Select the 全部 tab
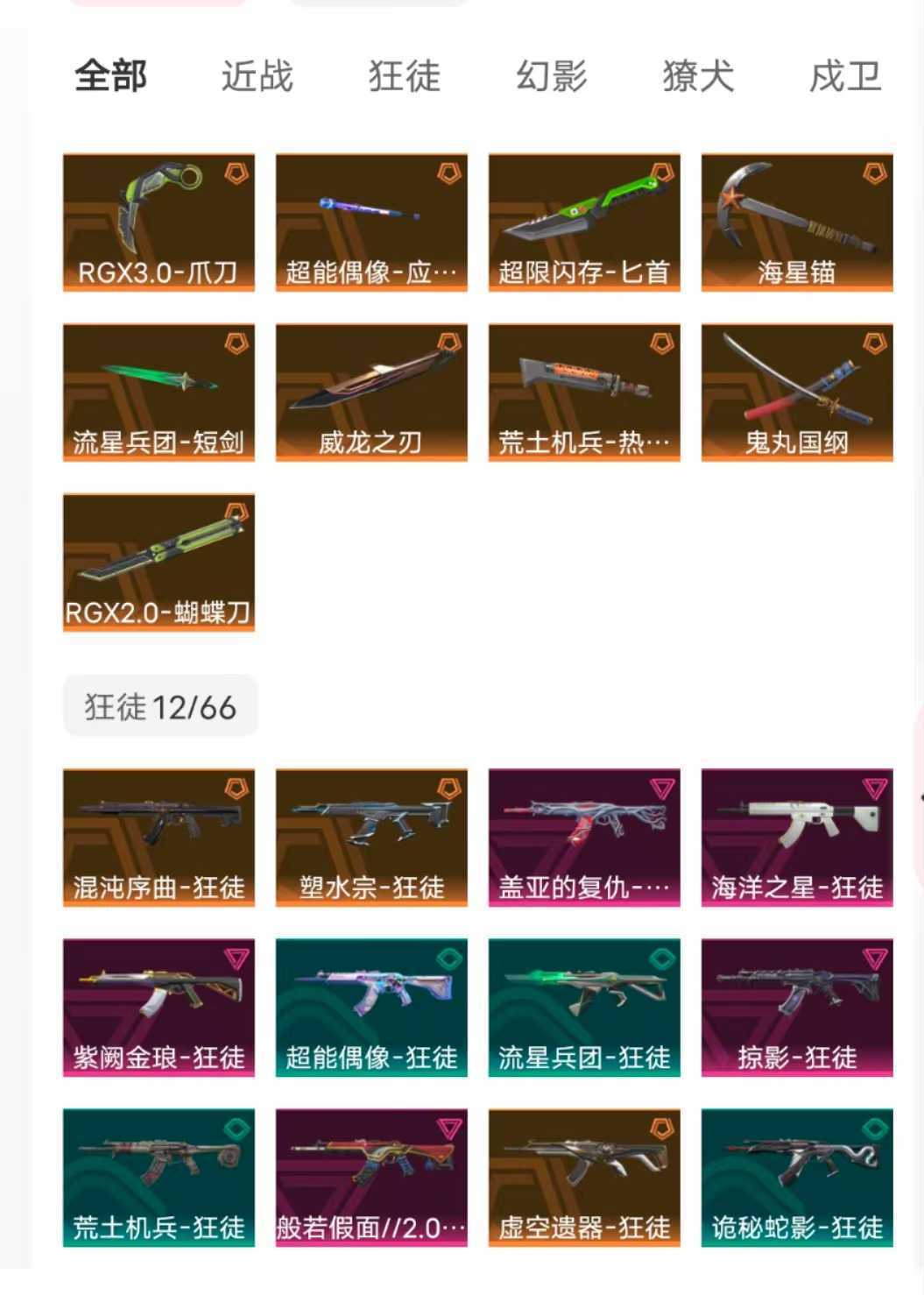This screenshot has height=1295, width=924. point(110,76)
